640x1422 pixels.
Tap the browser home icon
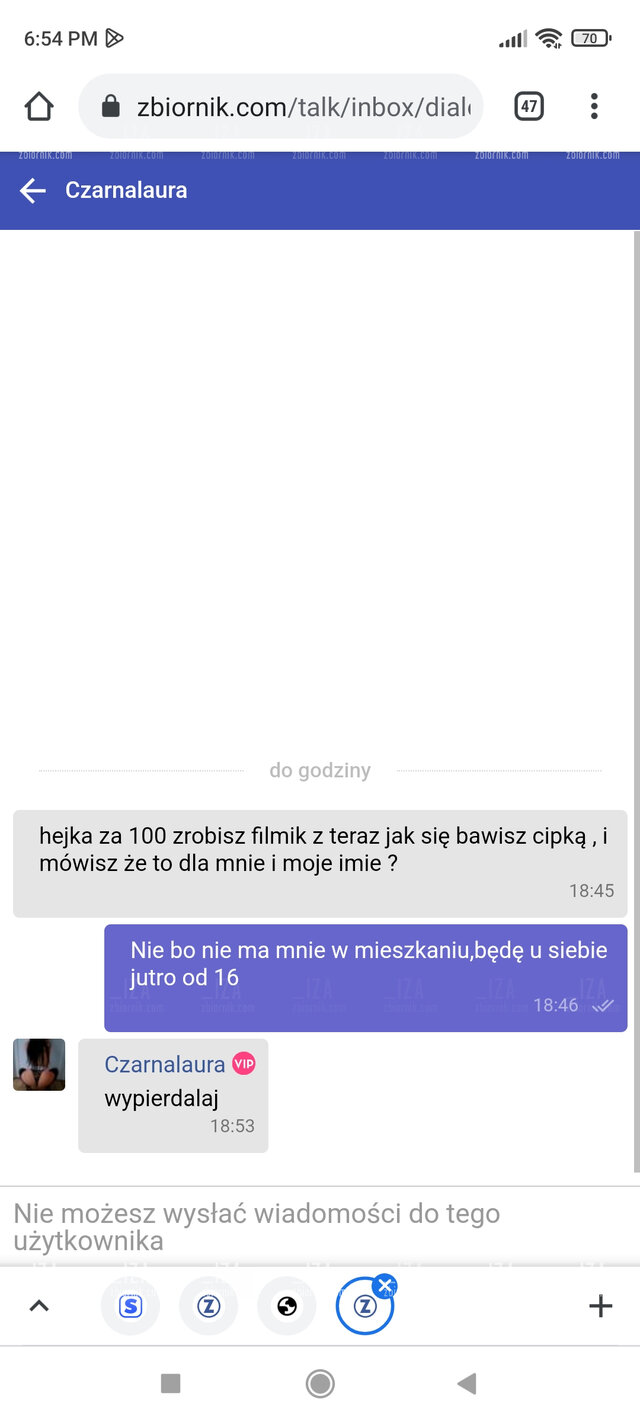point(39,106)
